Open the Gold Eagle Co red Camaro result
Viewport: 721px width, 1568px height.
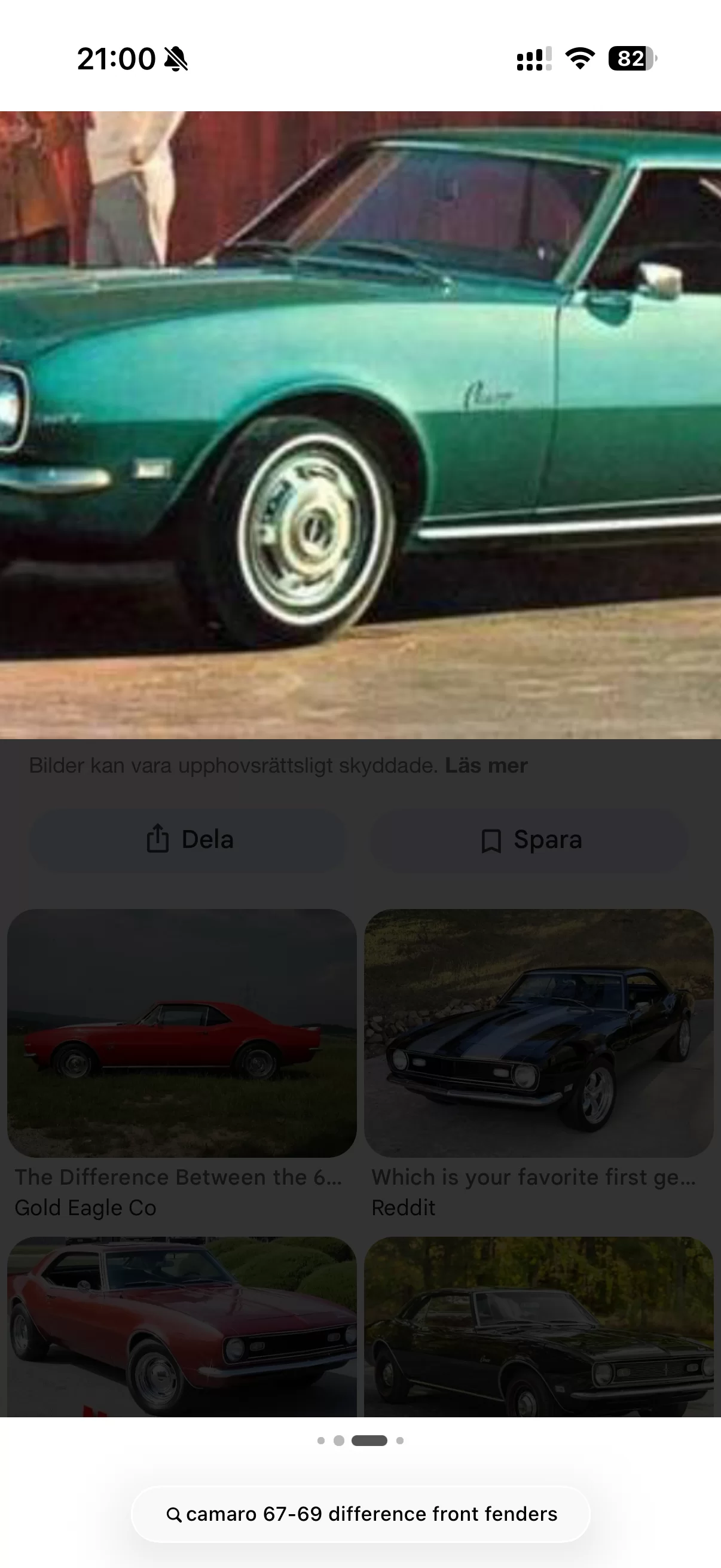tap(181, 1033)
